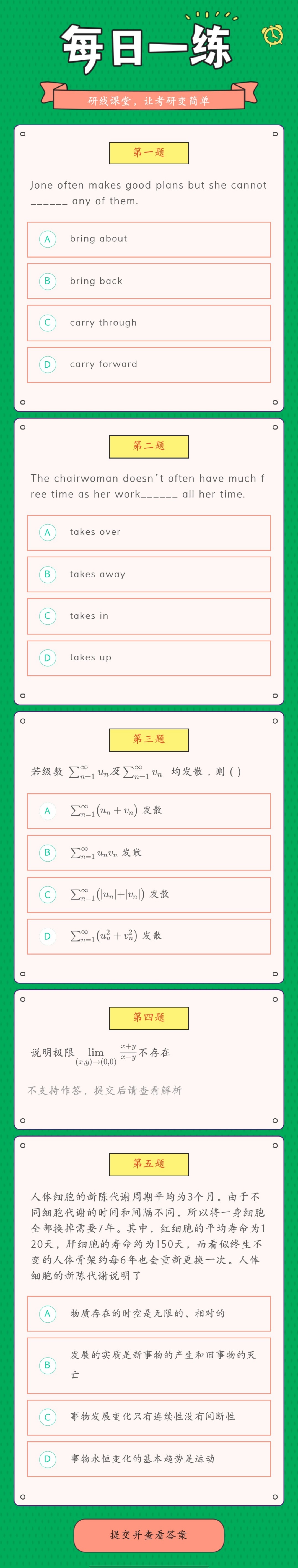Viewport: 298px width, 1568px height.
Task: Choose option B with Σunvn 发散
Action: pos(148,853)
